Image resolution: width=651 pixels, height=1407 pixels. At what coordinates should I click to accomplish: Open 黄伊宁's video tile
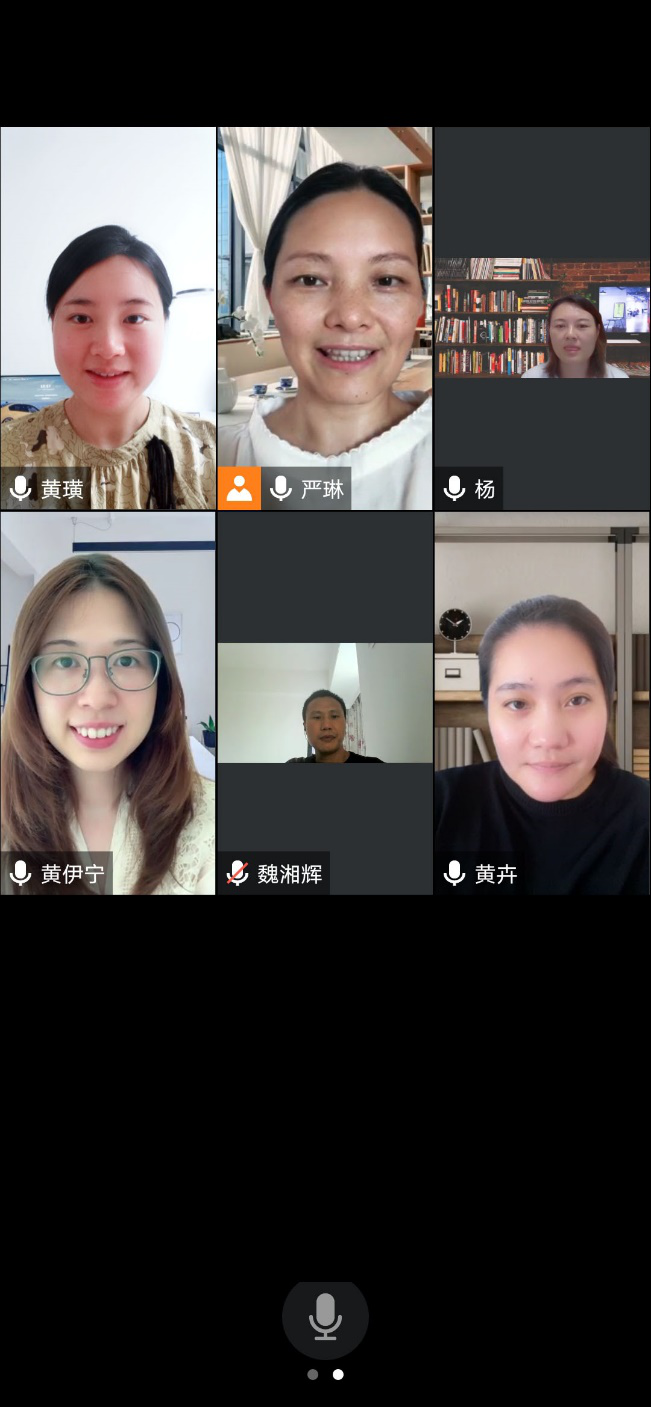108,703
